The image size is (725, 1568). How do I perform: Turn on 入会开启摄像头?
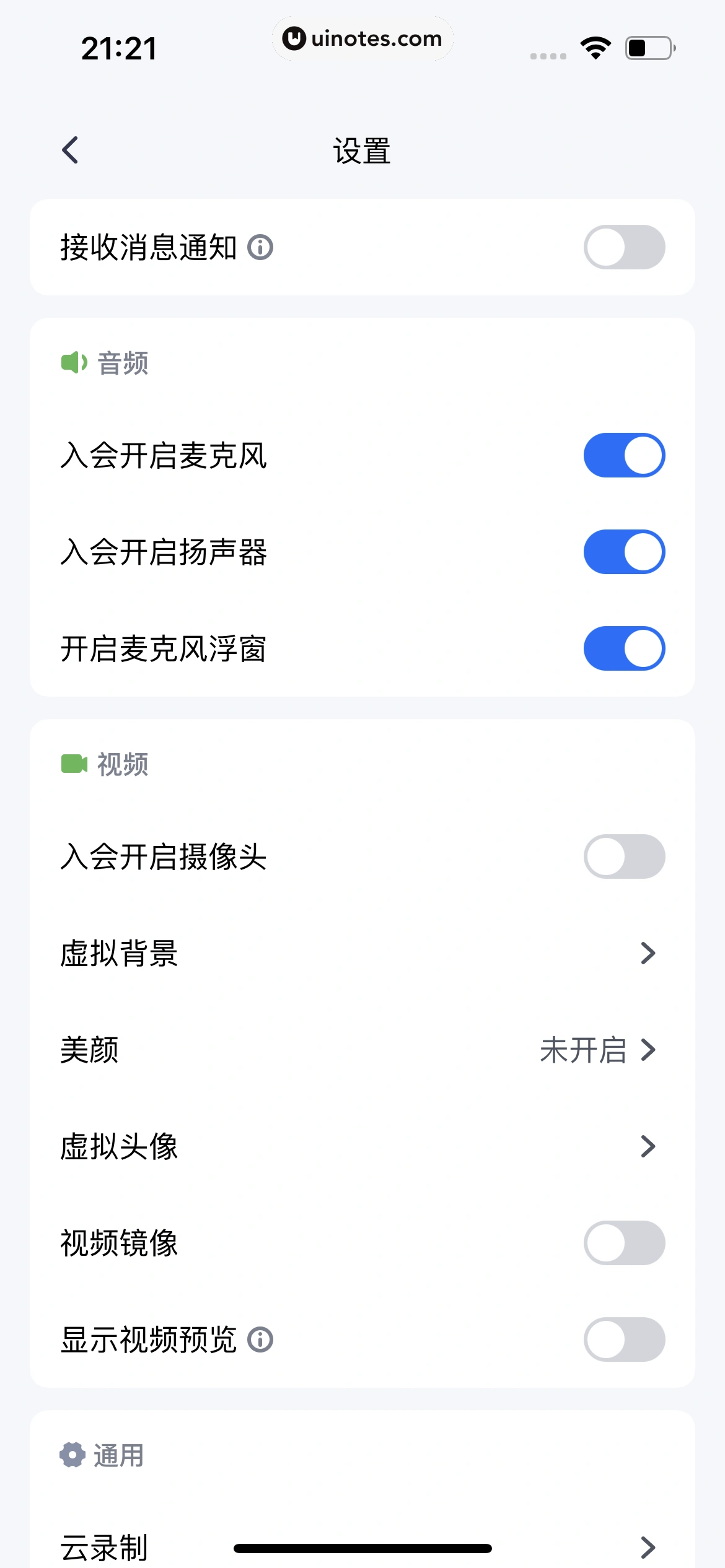click(x=624, y=856)
